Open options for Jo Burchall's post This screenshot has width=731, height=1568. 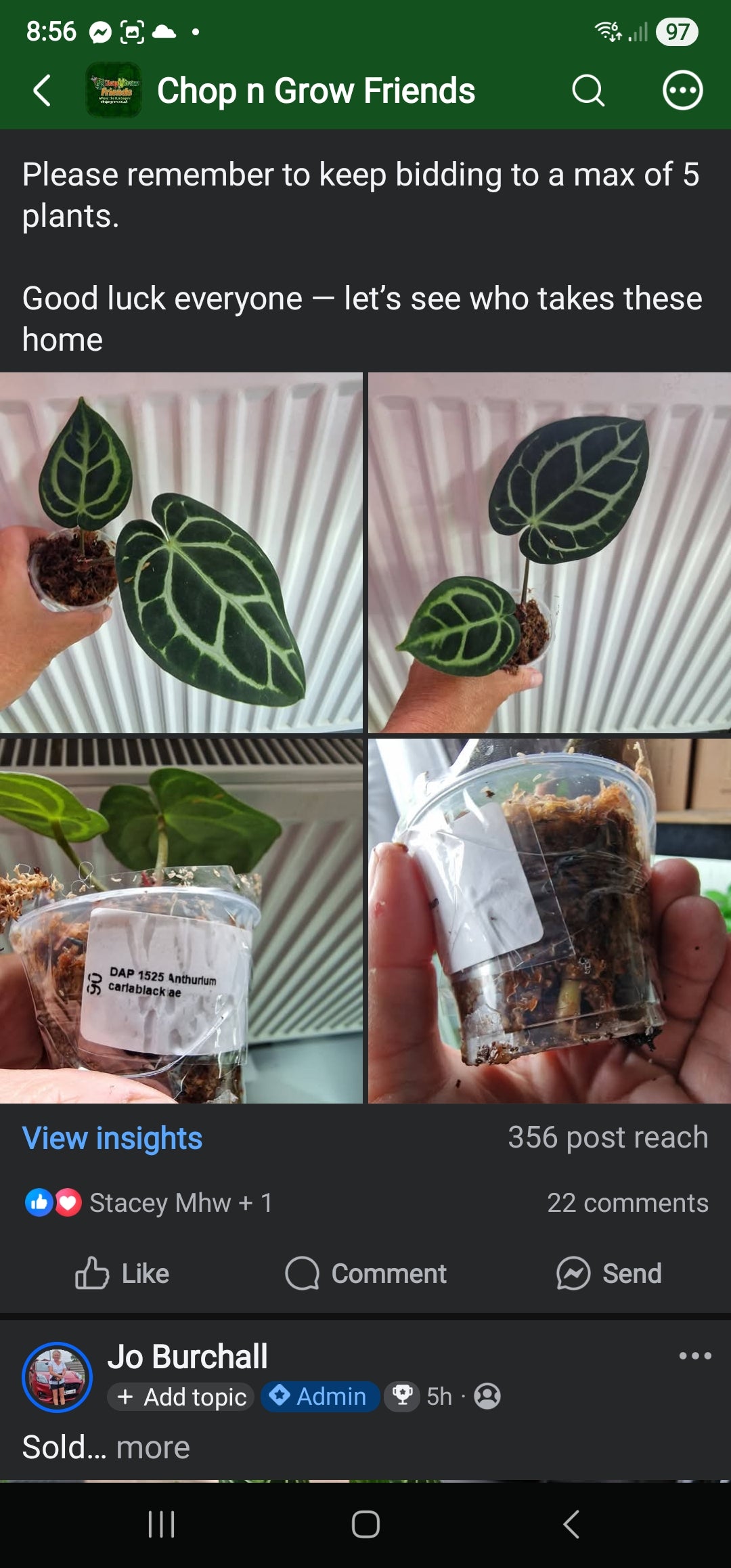click(x=695, y=1355)
